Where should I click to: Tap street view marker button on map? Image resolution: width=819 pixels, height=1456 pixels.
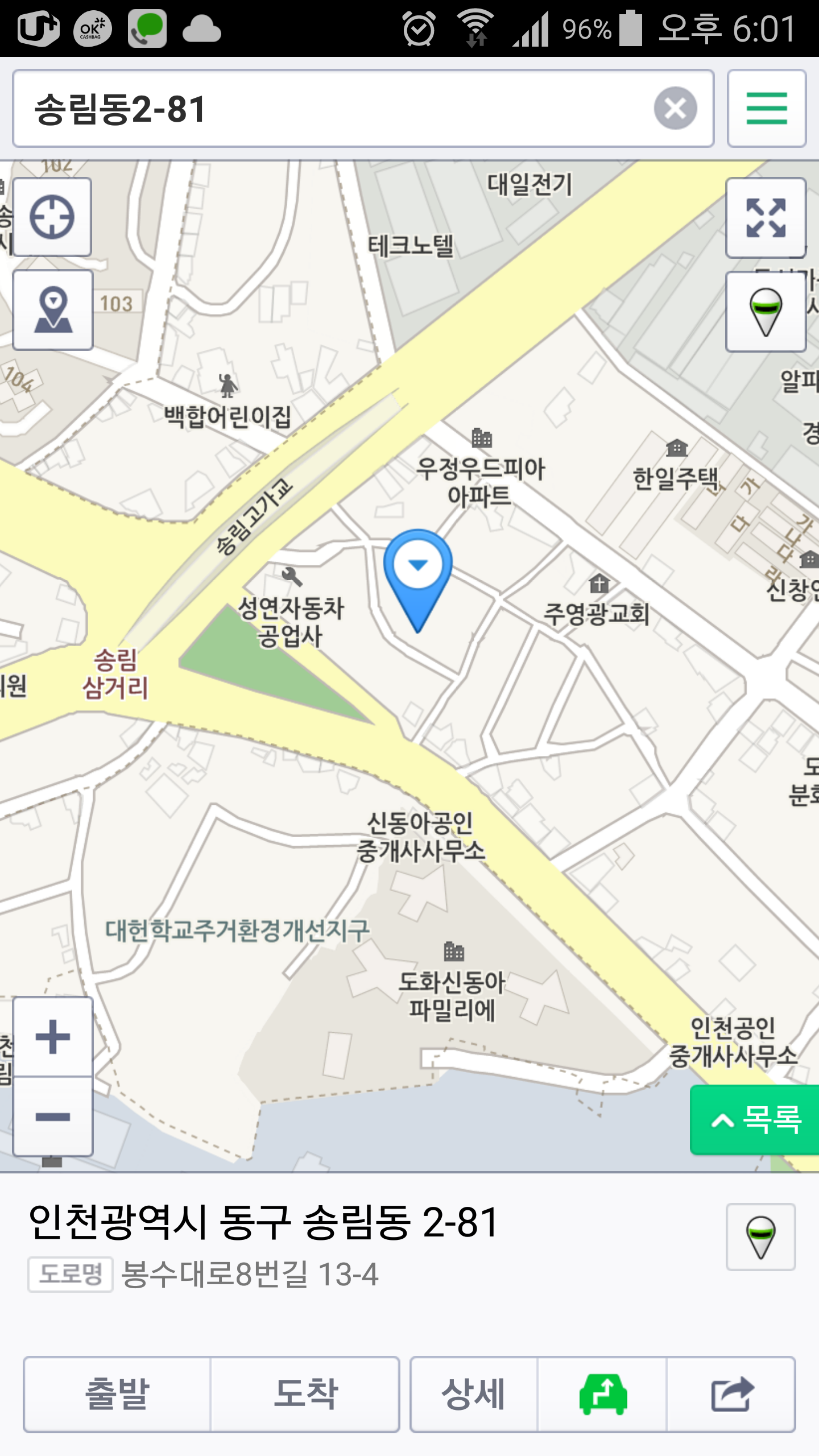tap(766, 311)
